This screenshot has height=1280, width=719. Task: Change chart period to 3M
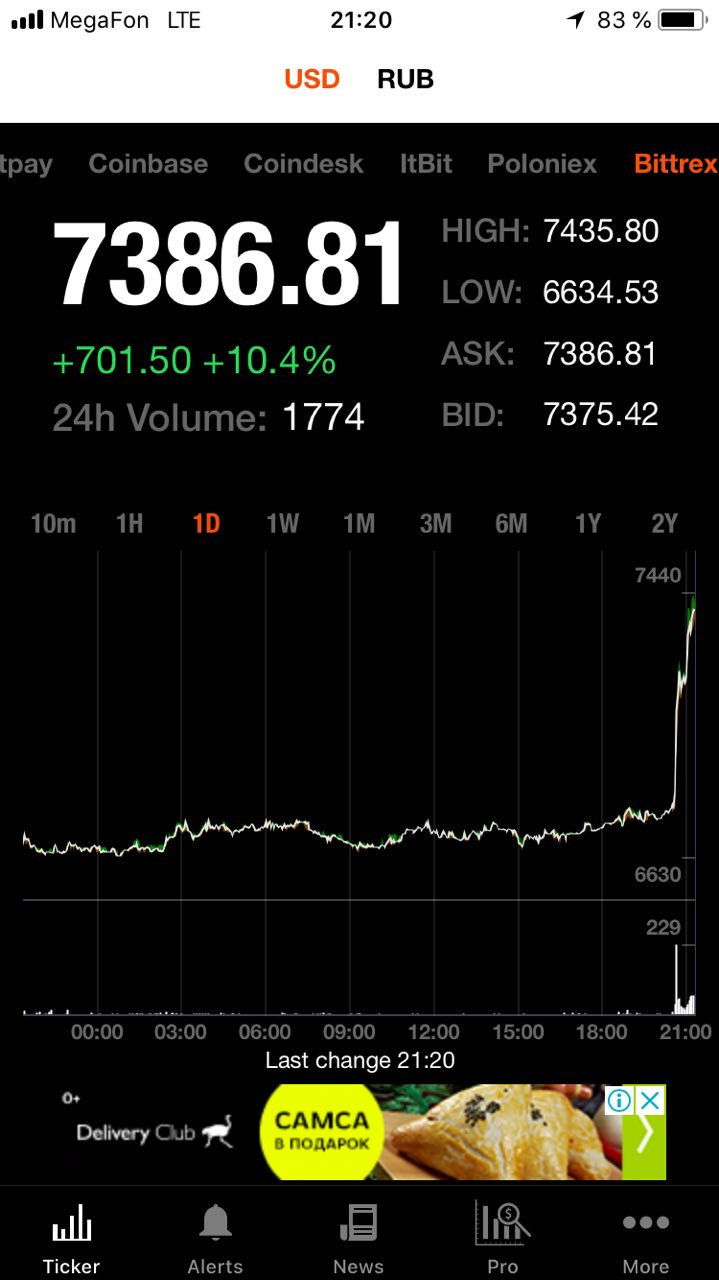pyautogui.click(x=436, y=523)
